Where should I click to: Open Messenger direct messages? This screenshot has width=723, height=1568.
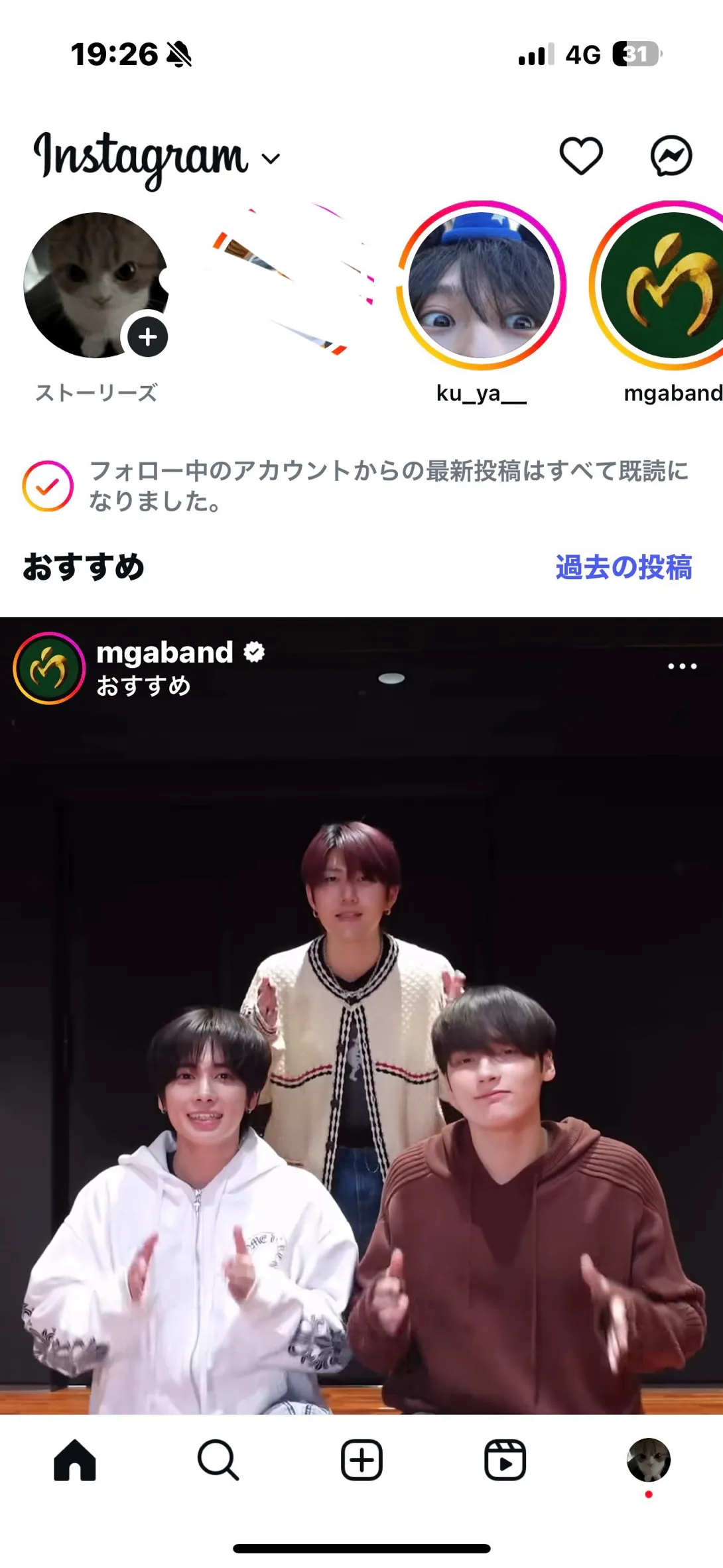pos(671,157)
